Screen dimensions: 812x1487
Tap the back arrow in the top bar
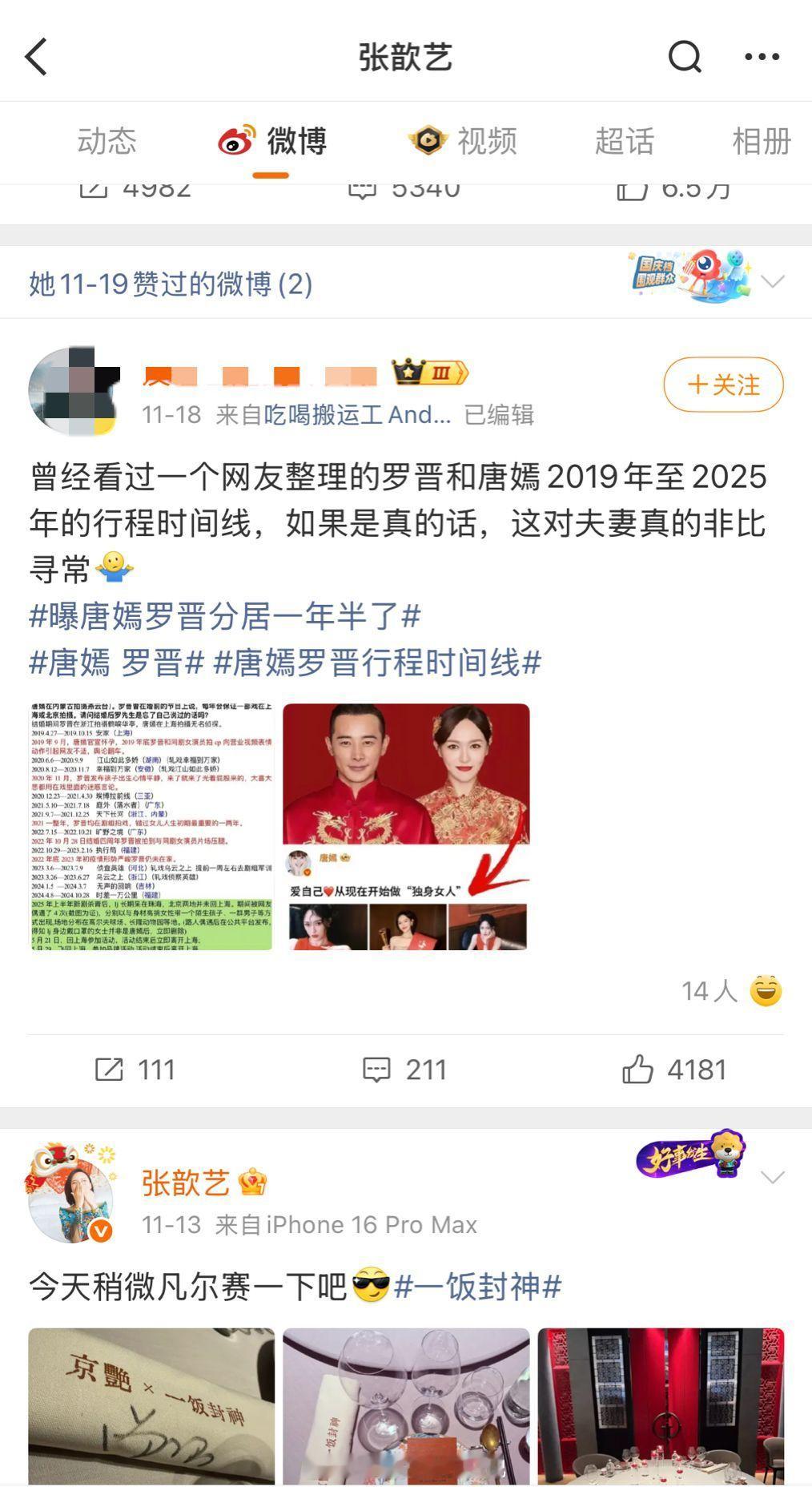click(x=34, y=56)
